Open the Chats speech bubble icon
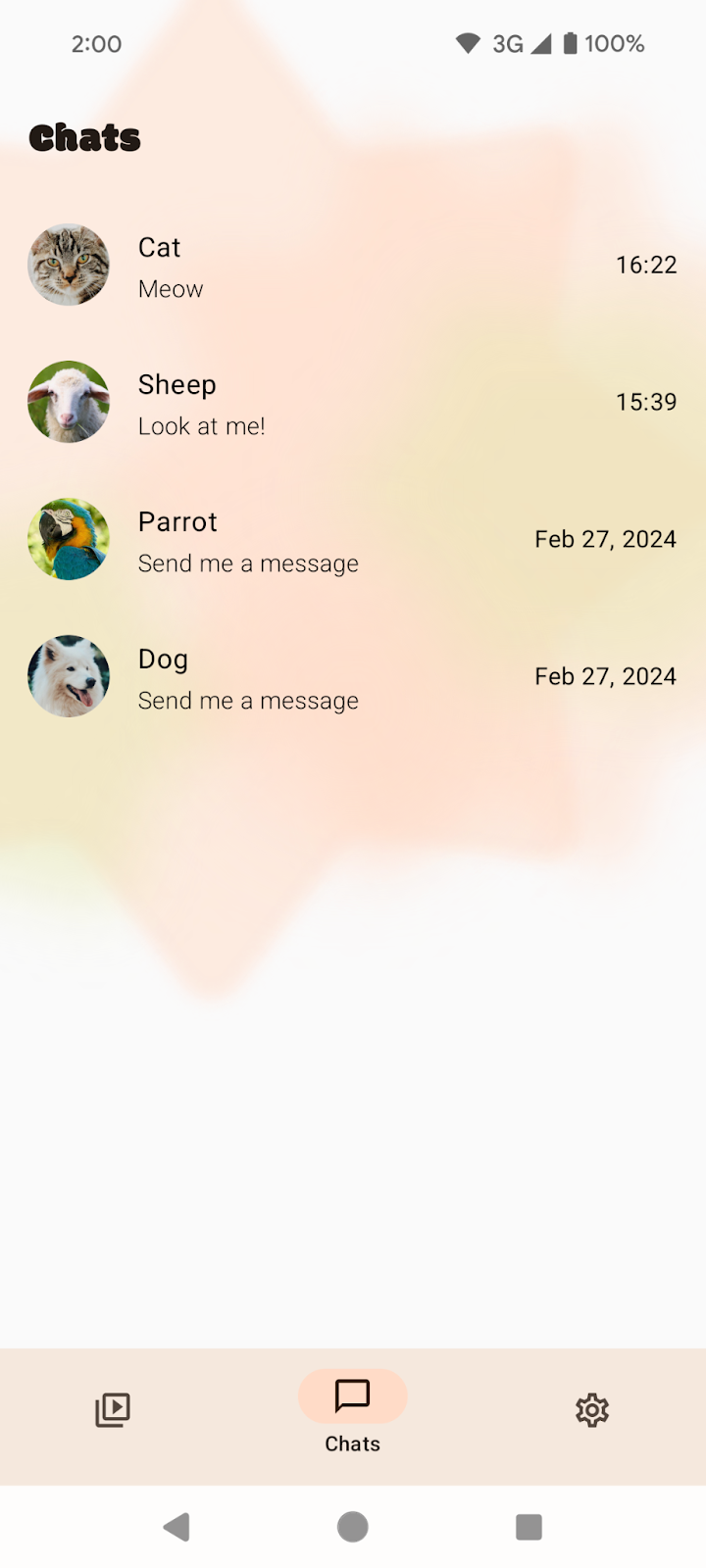This screenshot has width=706, height=1568. coord(352,1396)
